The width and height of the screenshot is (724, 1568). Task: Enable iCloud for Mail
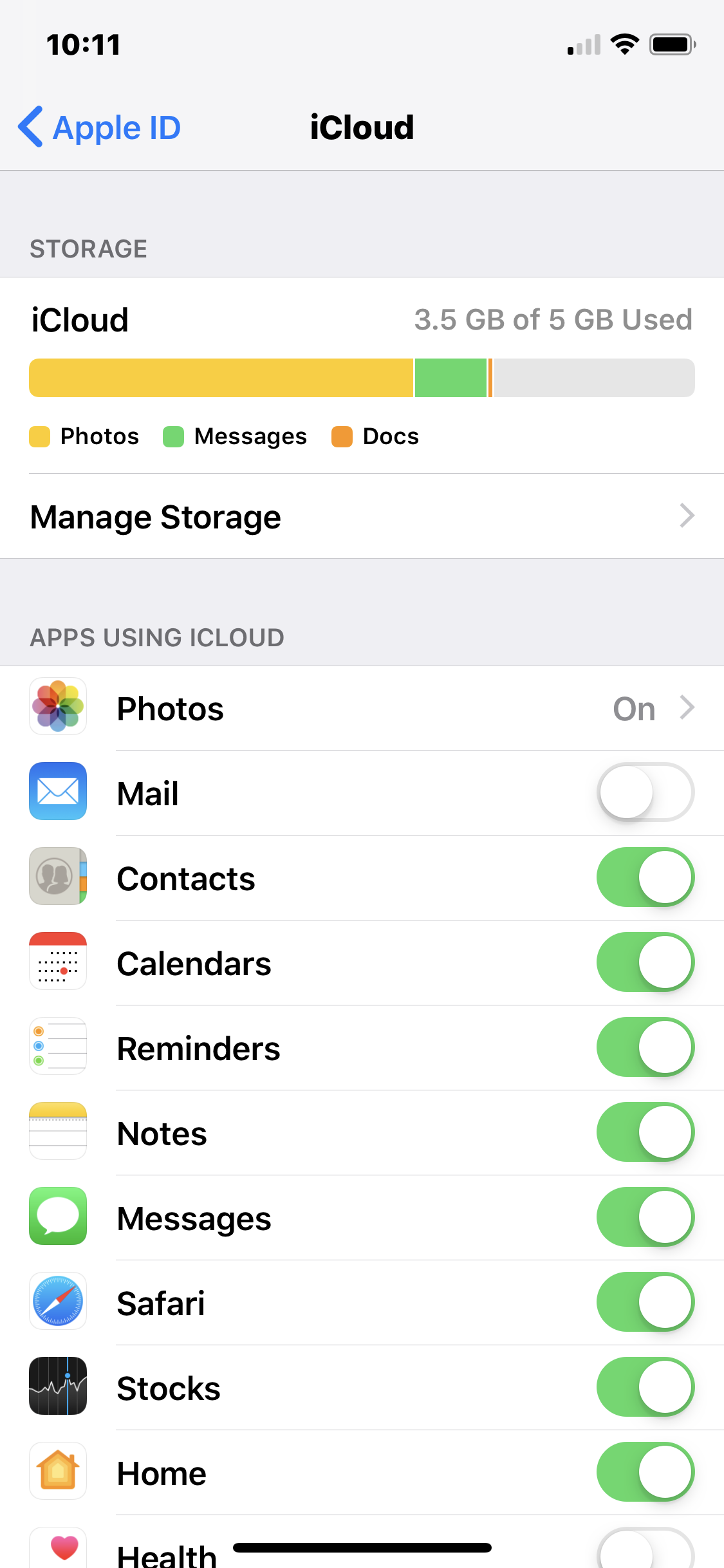coord(645,792)
